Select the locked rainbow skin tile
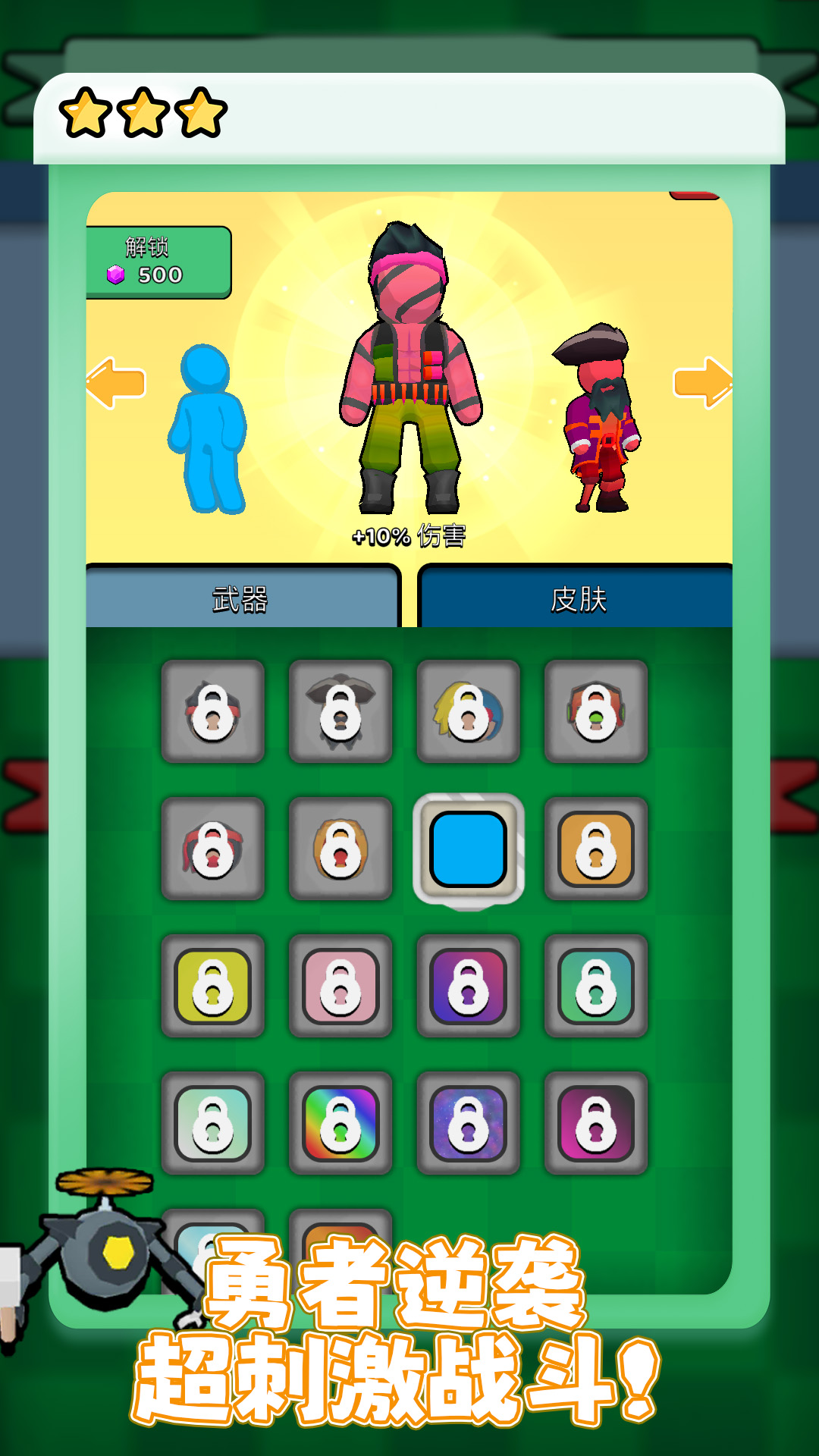 (340, 1123)
